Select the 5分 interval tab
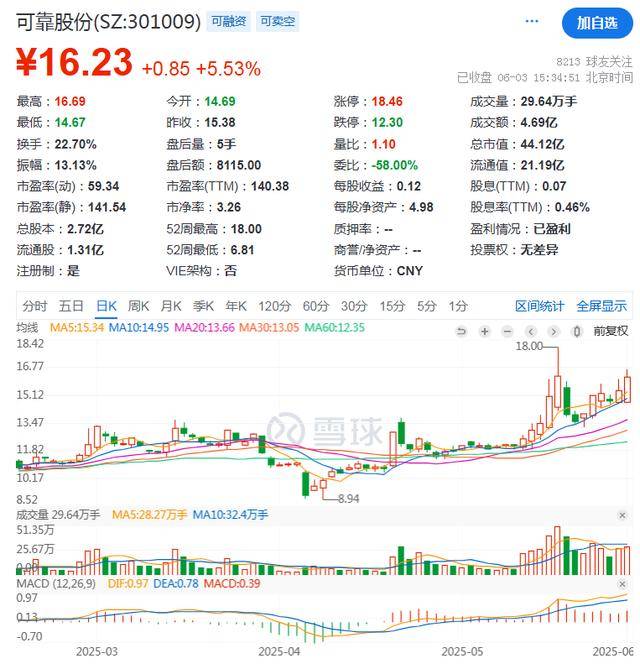Screen dimensions: 640x669 point(427,306)
